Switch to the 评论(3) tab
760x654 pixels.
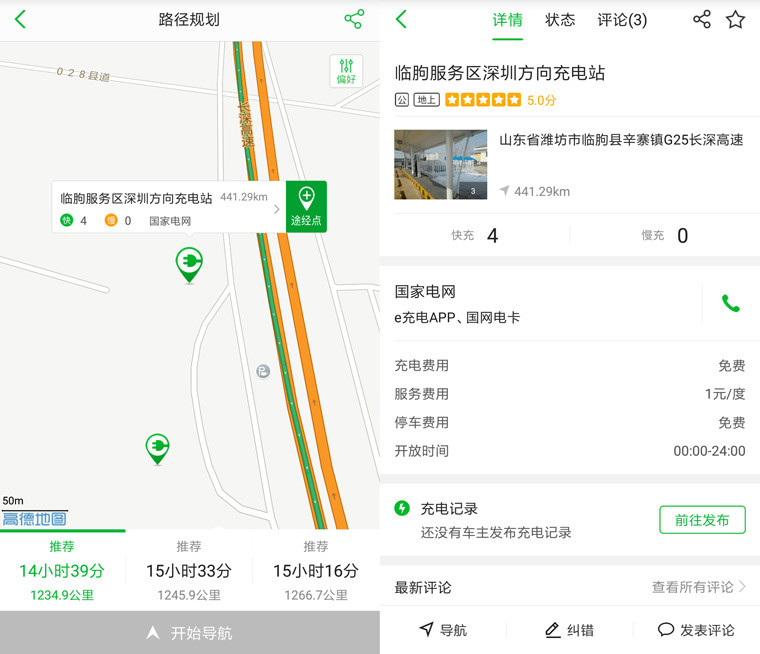coord(622,19)
